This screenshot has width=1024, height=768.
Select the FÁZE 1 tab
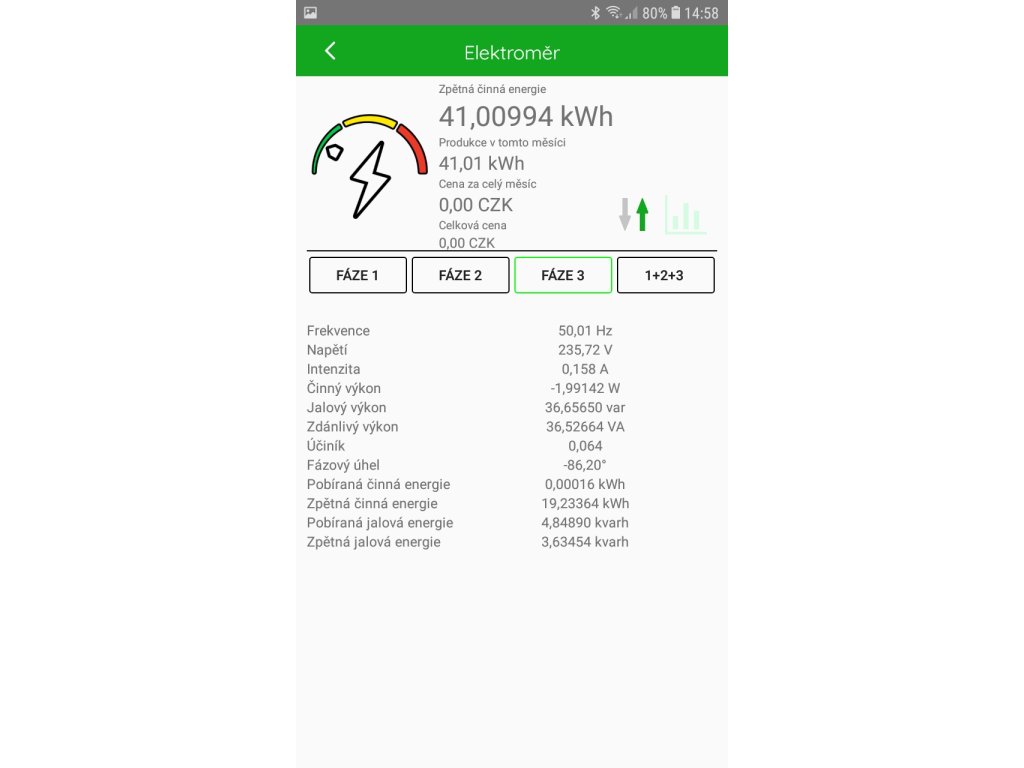pyautogui.click(x=358, y=275)
